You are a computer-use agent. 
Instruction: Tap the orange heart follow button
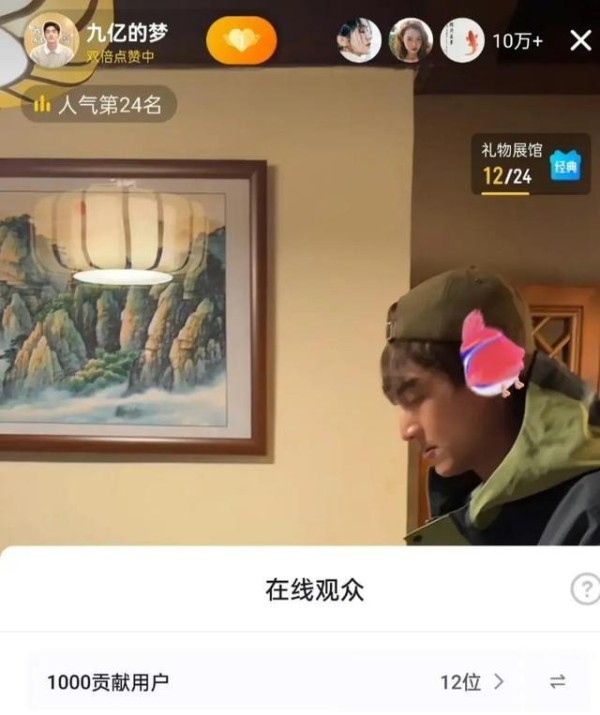click(x=241, y=40)
